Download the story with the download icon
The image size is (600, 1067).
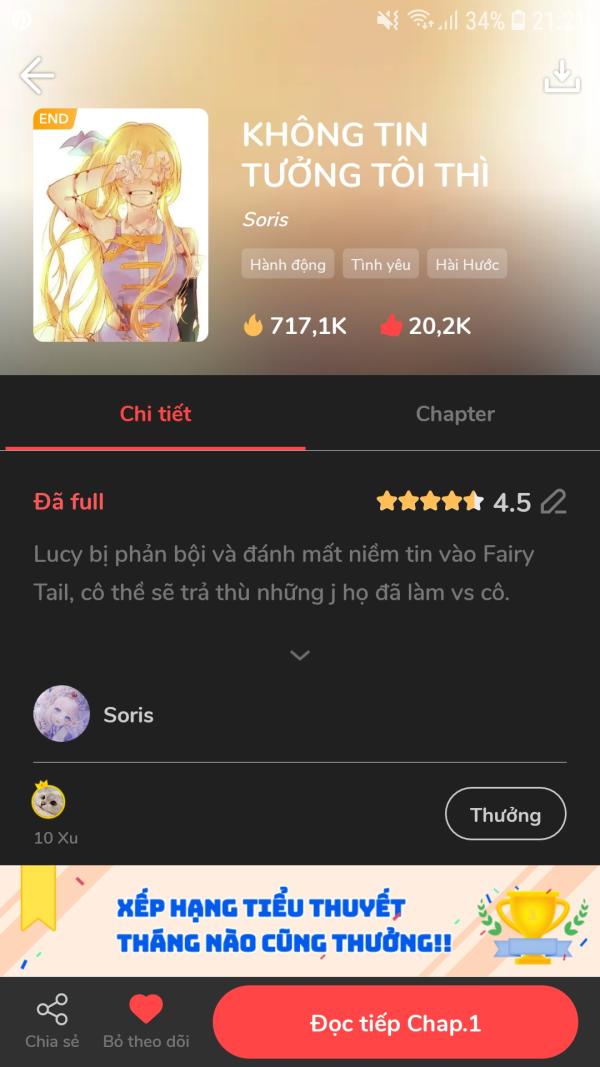[562, 76]
